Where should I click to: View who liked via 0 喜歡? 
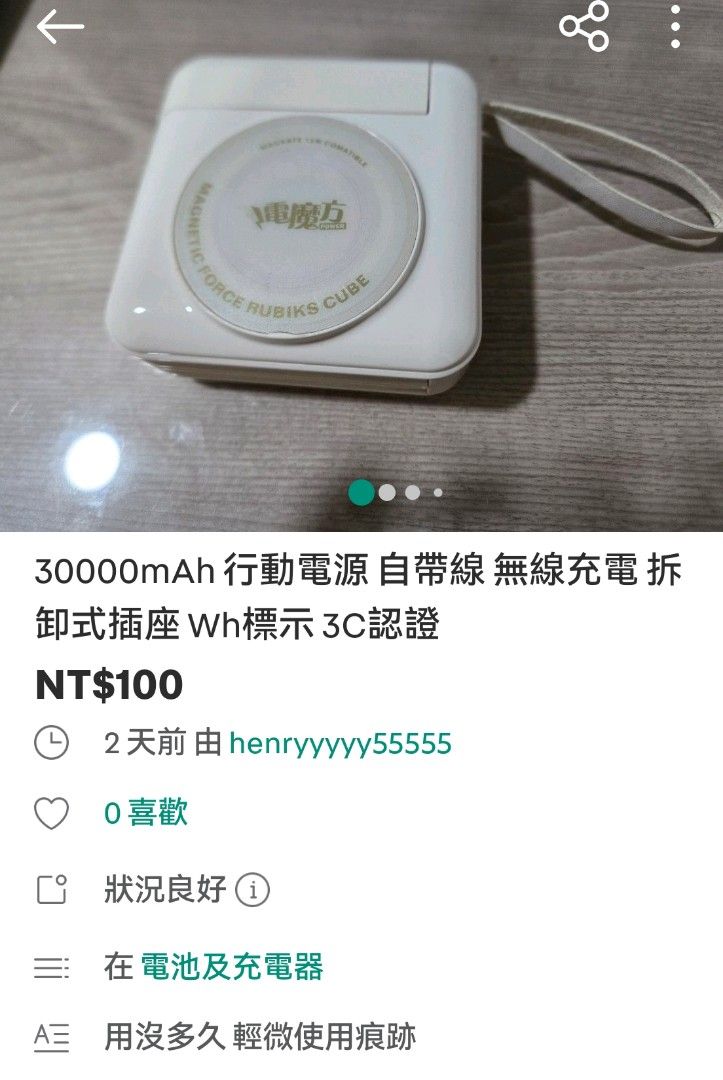[x=145, y=813]
